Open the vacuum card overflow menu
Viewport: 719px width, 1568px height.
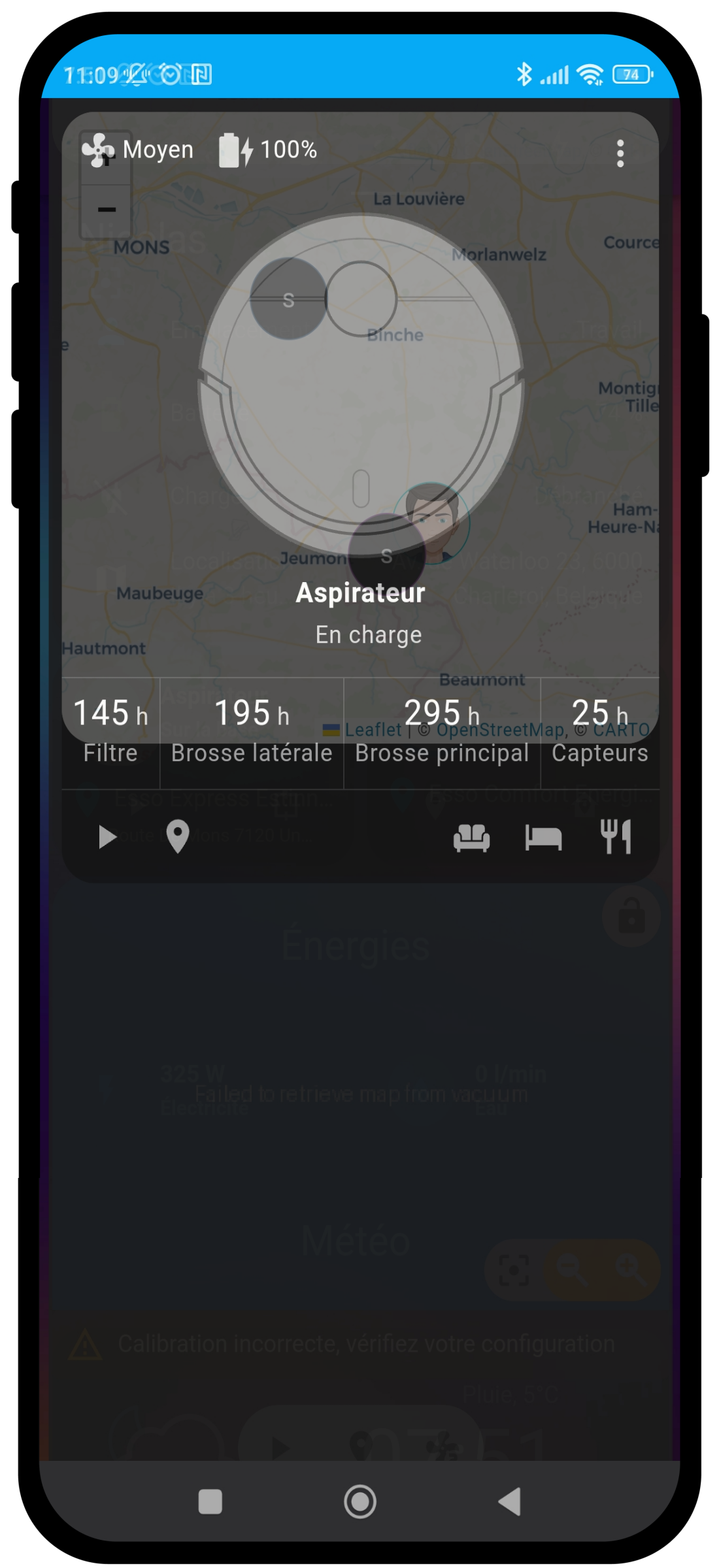(620, 154)
